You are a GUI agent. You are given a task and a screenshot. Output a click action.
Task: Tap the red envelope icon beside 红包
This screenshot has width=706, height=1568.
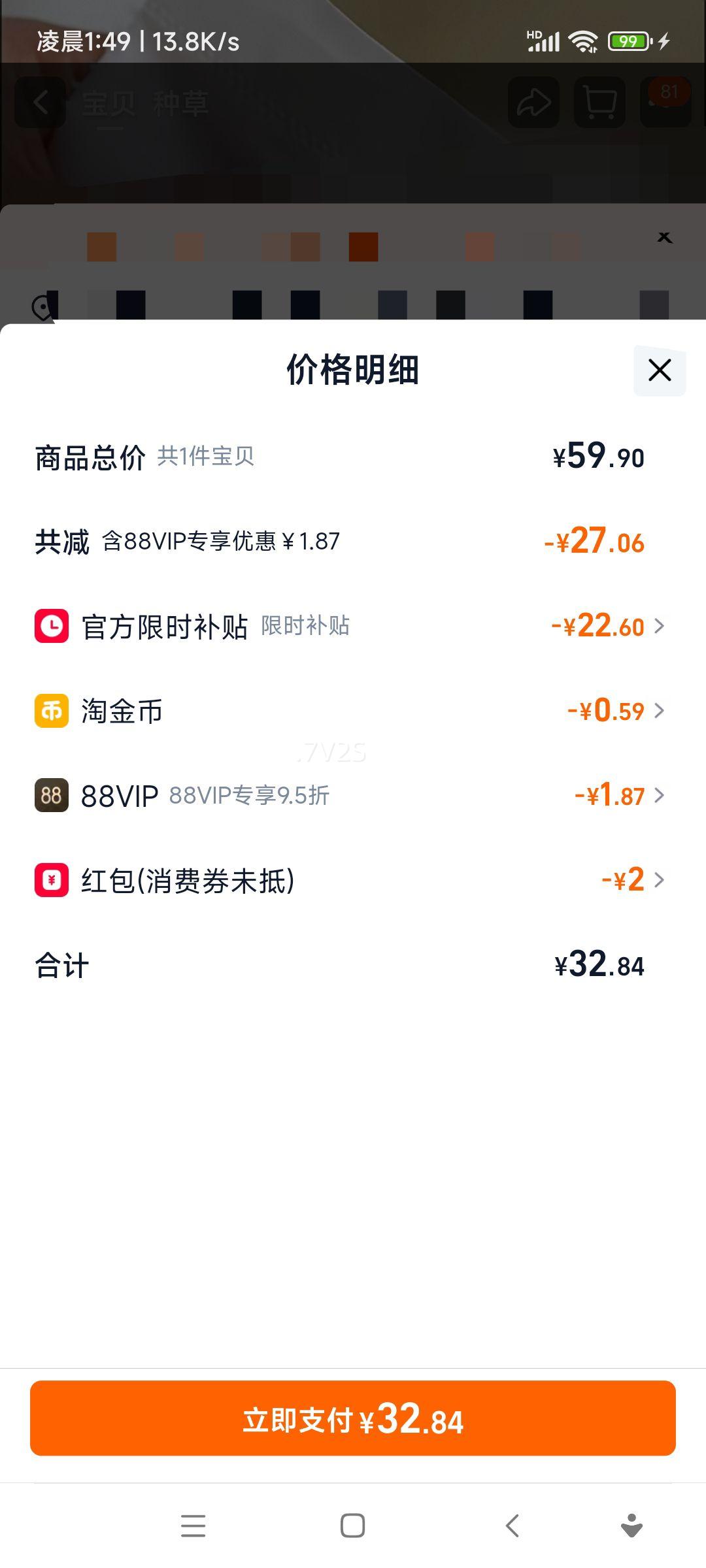pyautogui.click(x=50, y=879)
